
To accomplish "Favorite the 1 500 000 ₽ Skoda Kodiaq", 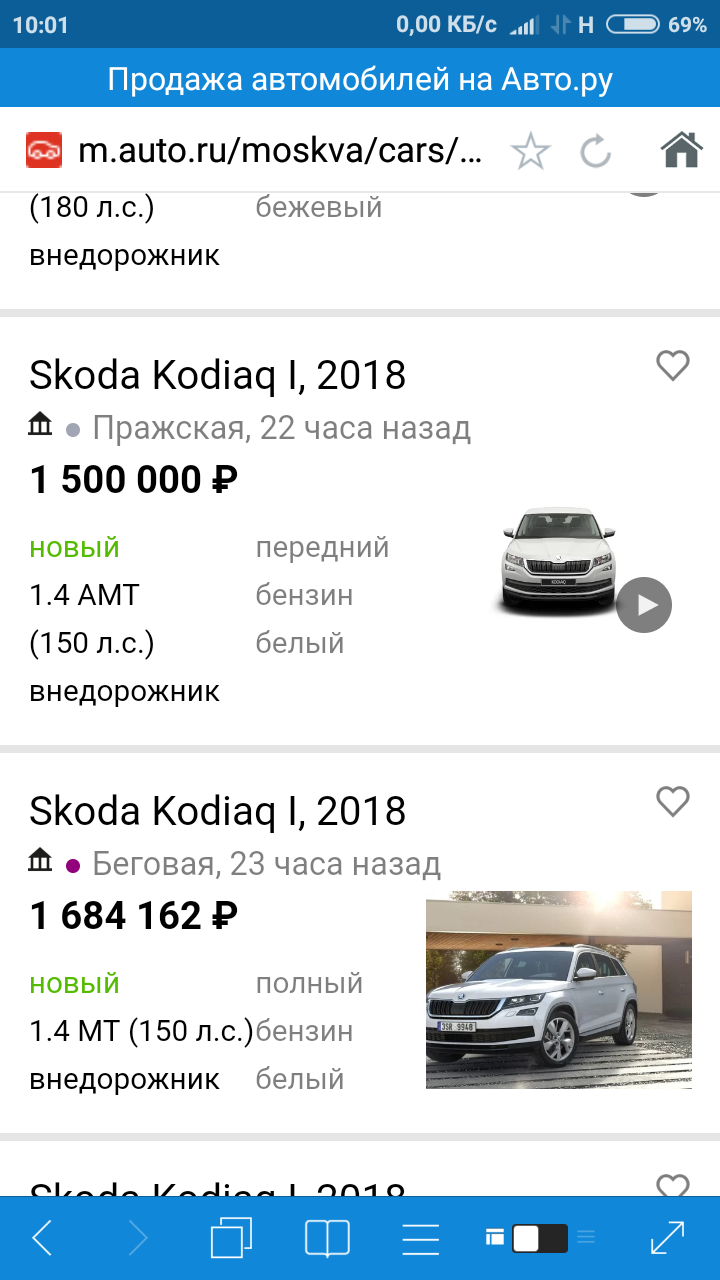I will coord(673,366).
